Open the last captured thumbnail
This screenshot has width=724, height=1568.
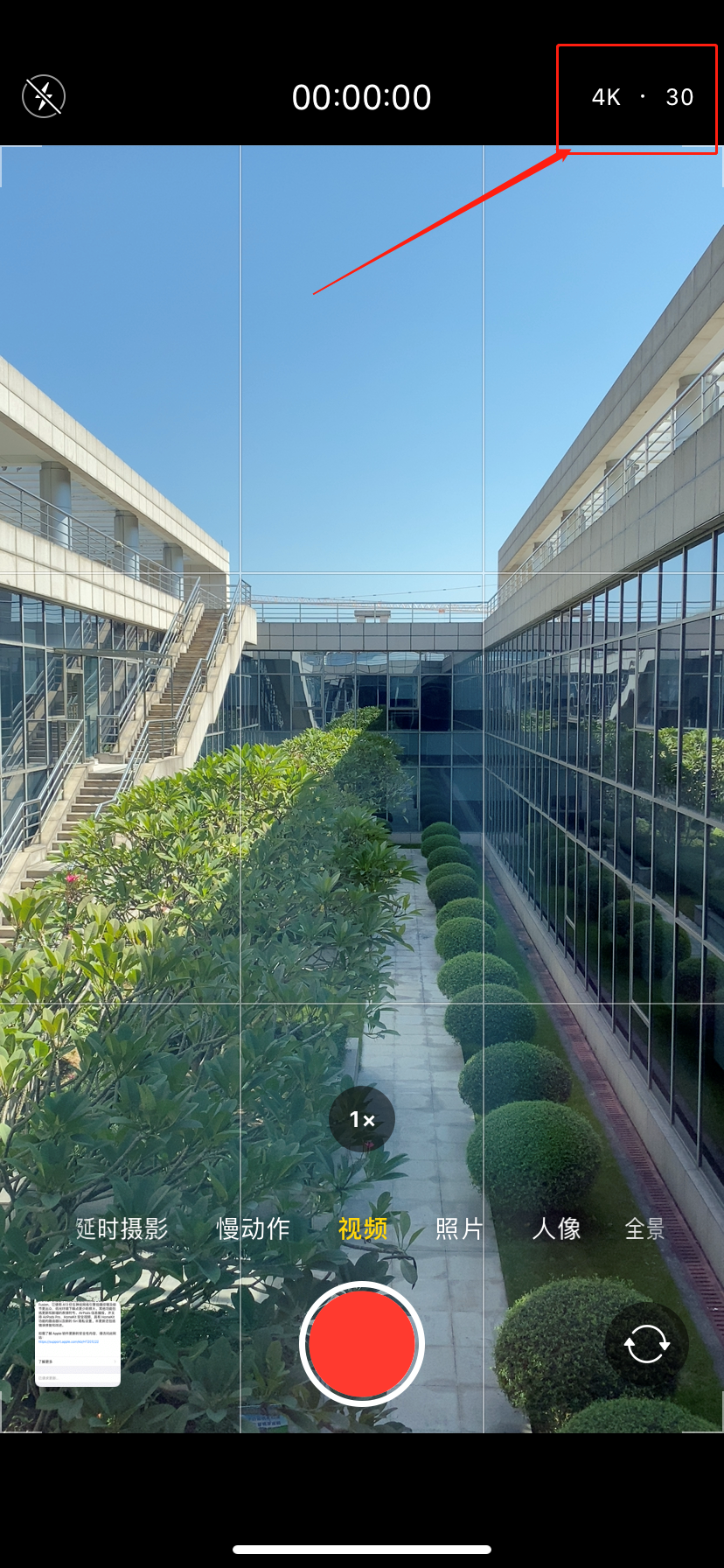coord(78,1343)
